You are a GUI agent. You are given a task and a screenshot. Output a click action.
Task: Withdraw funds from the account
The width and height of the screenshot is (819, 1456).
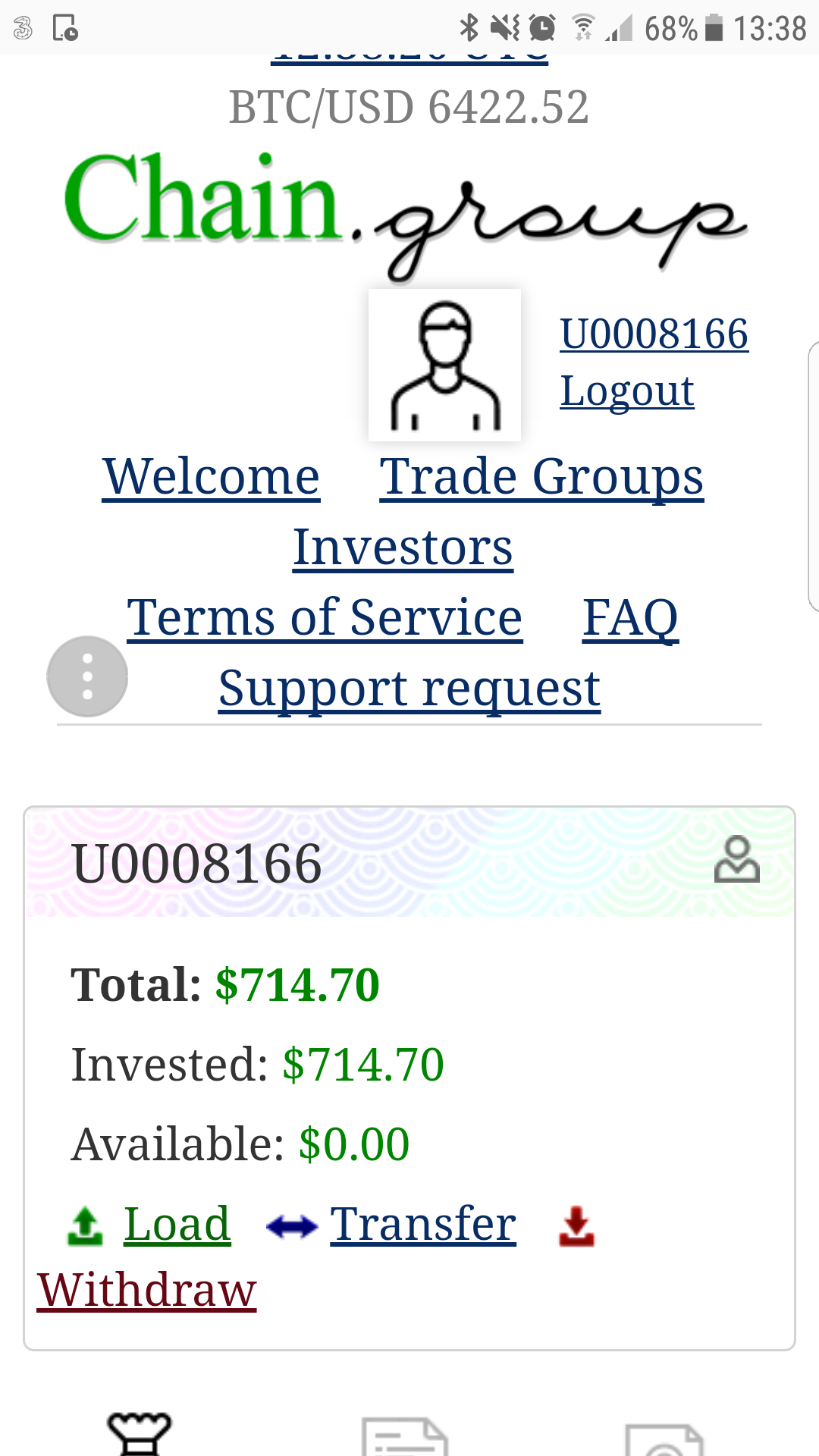(146, 1290)
